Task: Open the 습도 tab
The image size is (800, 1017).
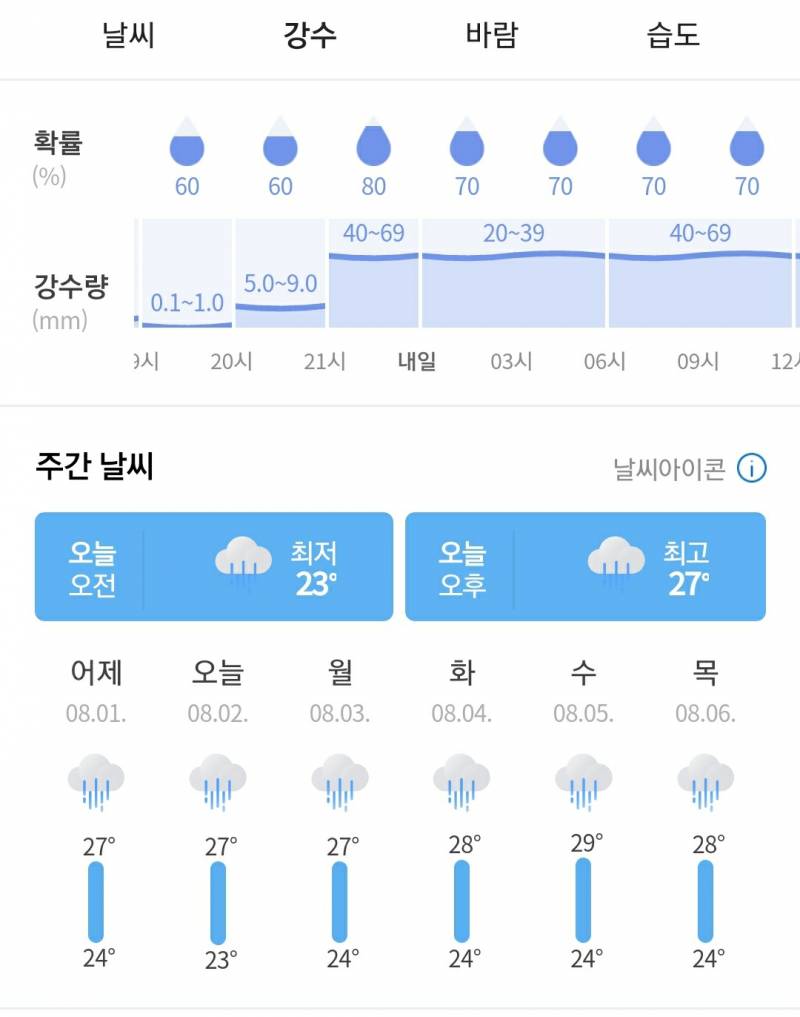Action: (672, 33)
